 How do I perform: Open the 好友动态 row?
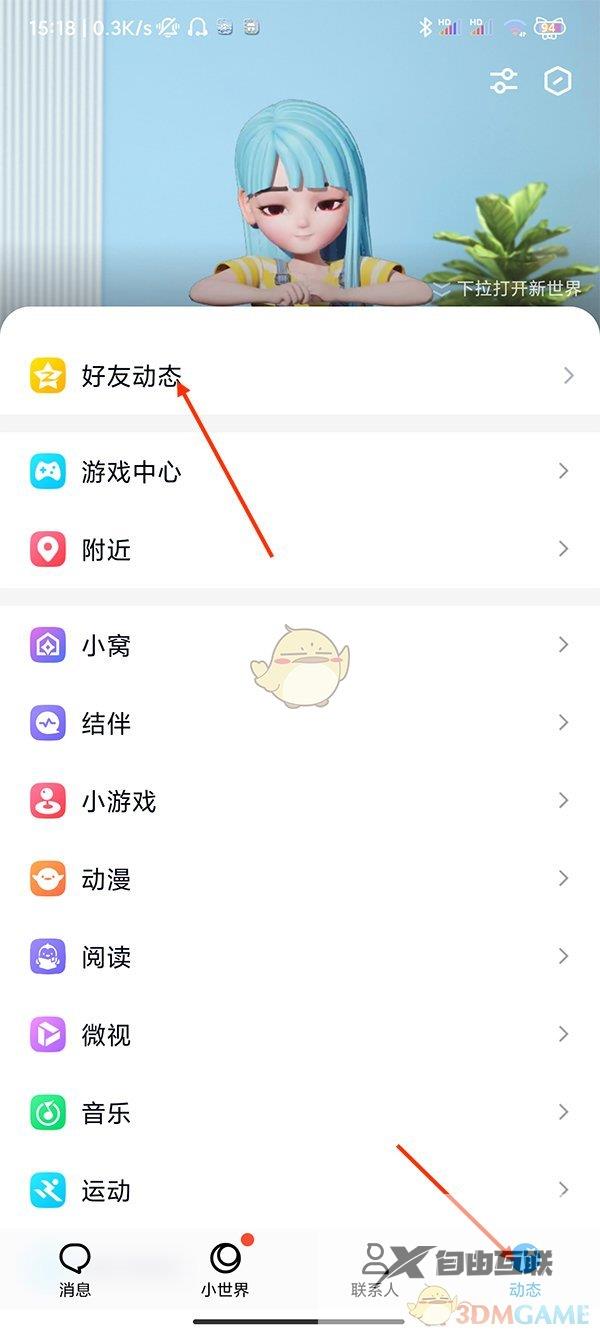[300, 376]
